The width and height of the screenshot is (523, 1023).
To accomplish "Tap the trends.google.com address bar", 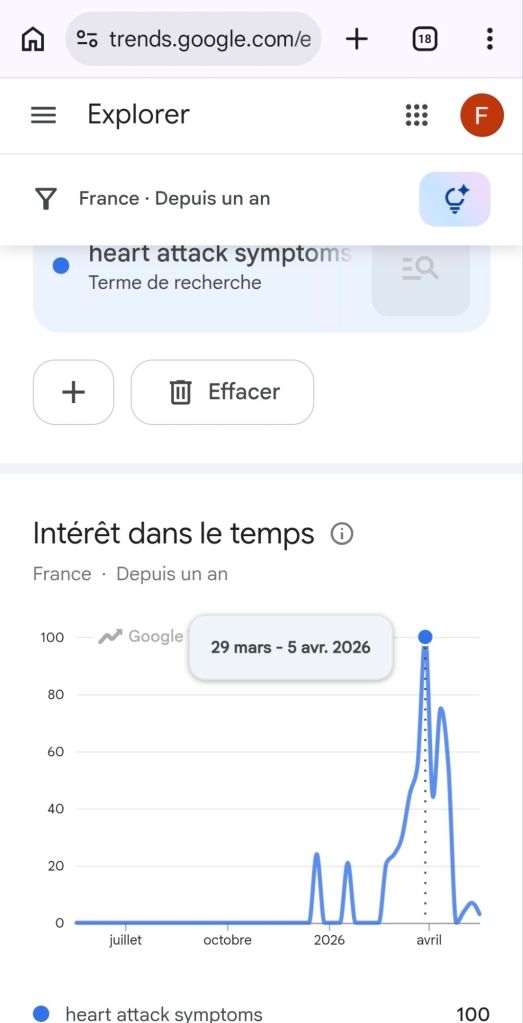I will [x=193, y=39].
